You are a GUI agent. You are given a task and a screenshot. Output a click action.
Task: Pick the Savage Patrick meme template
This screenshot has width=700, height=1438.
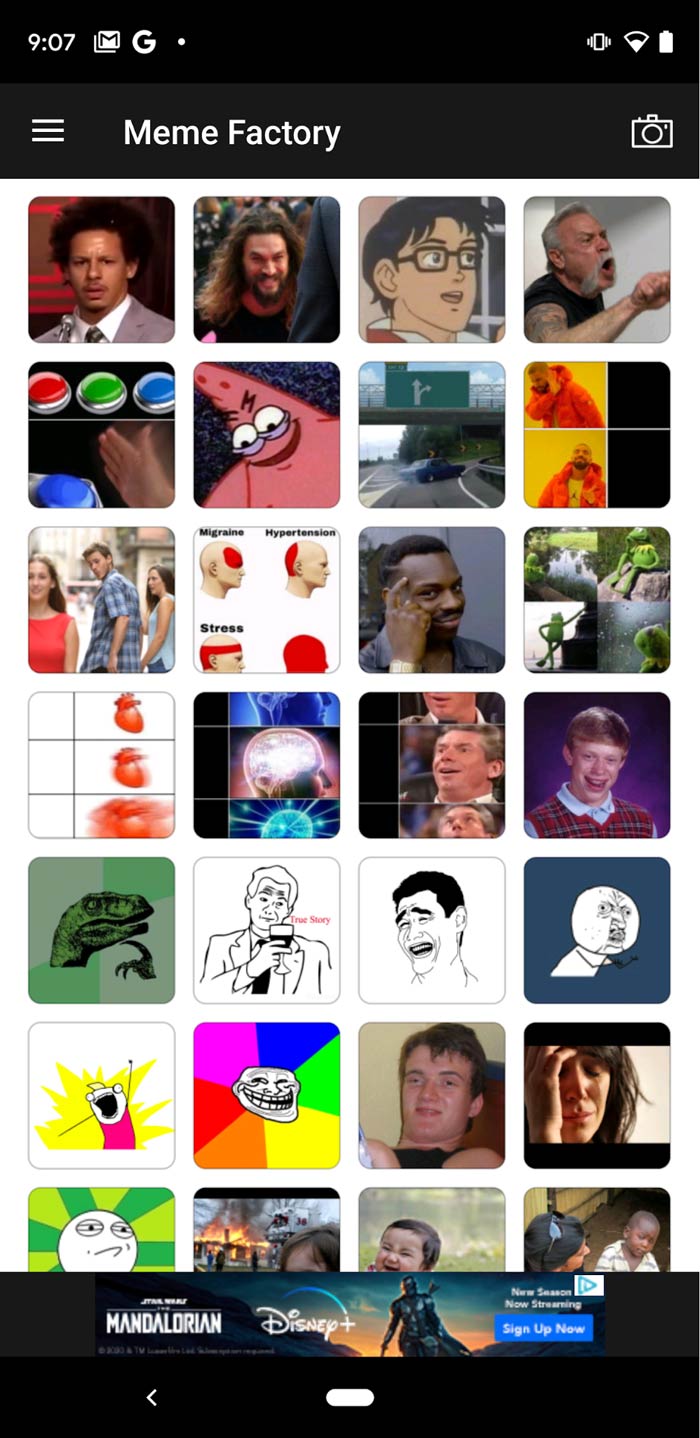click(266, 435)
